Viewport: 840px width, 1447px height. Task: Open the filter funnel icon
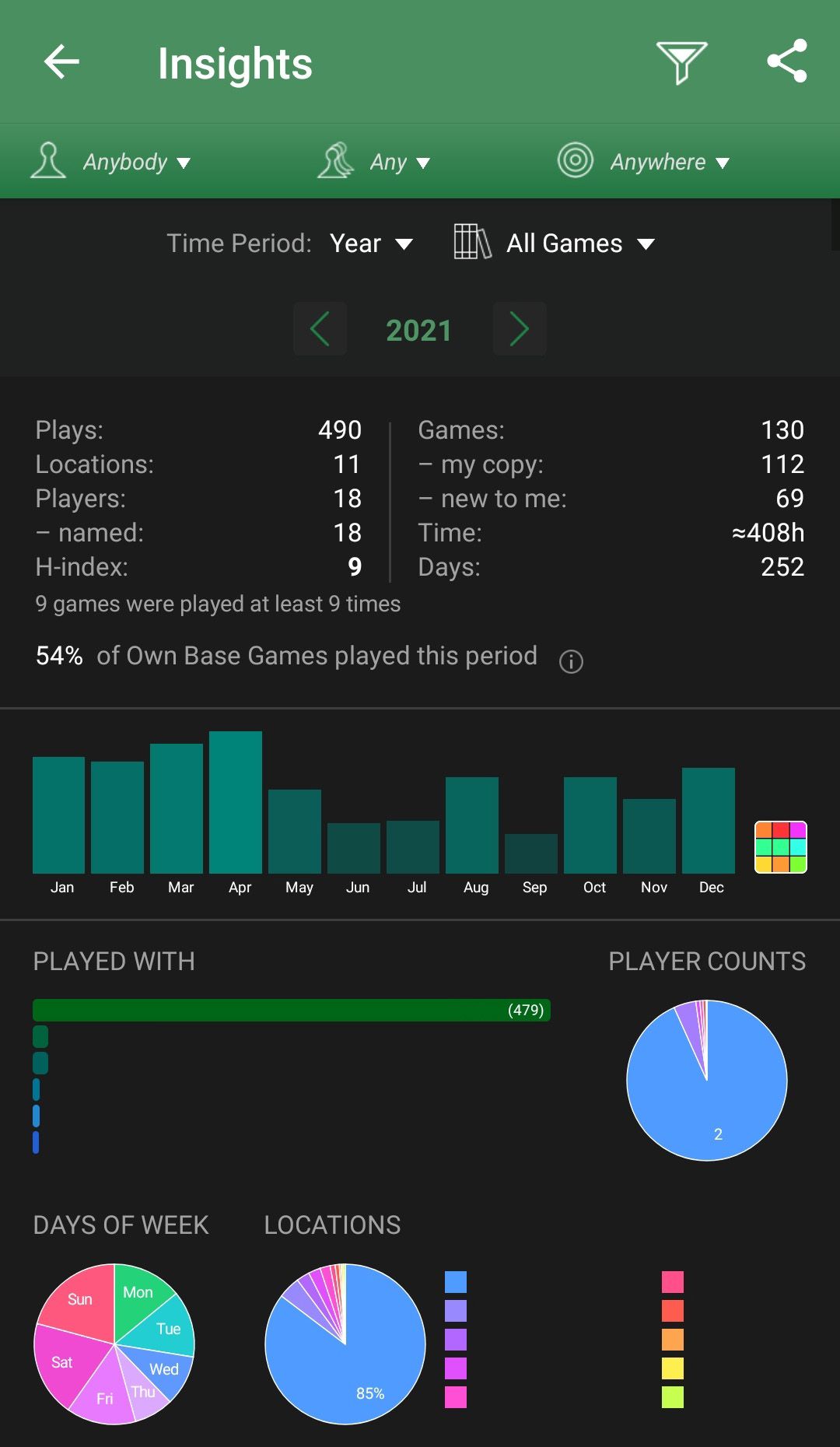click(681, 62)
